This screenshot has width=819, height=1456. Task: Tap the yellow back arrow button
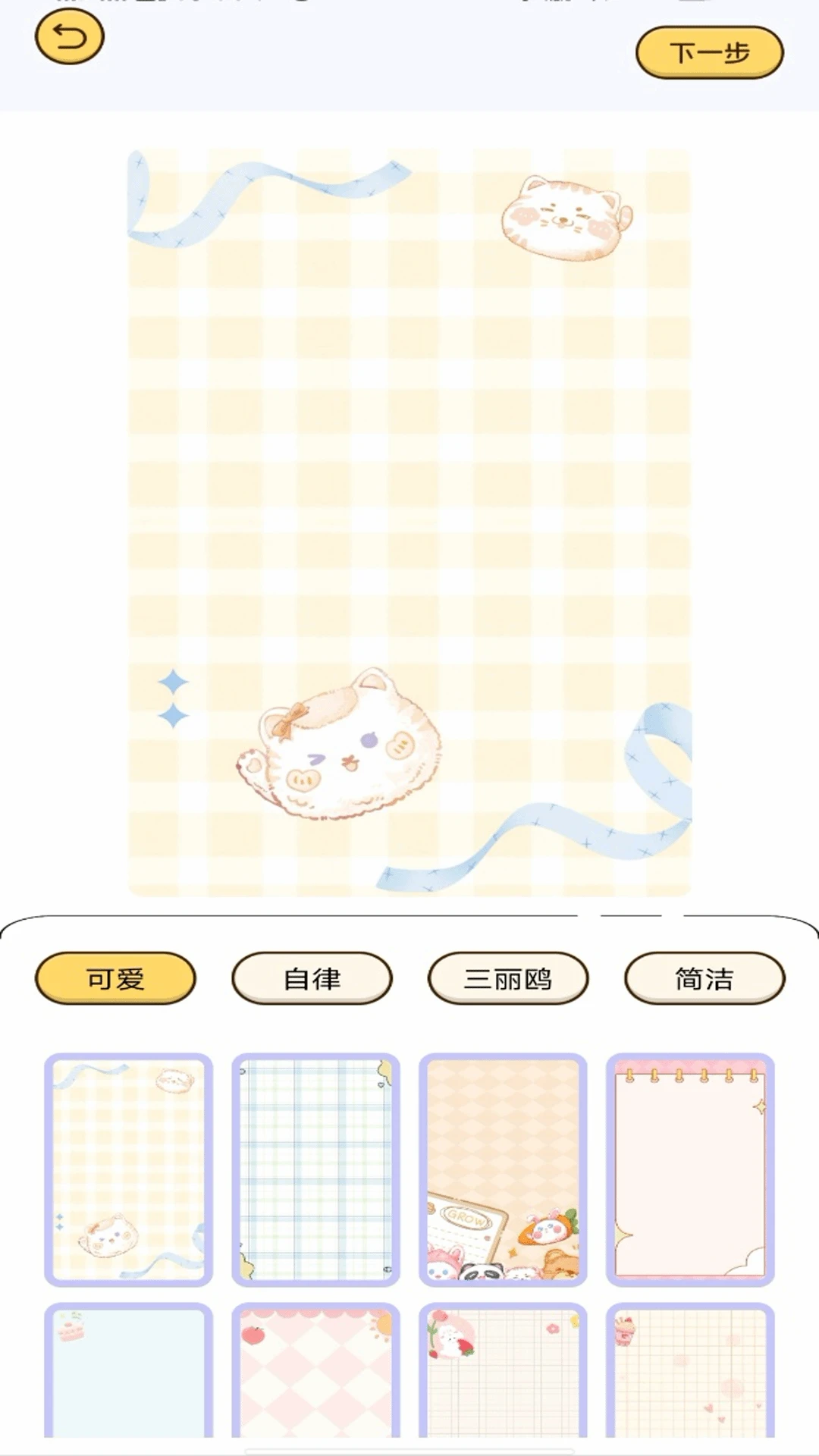point(70,37)
